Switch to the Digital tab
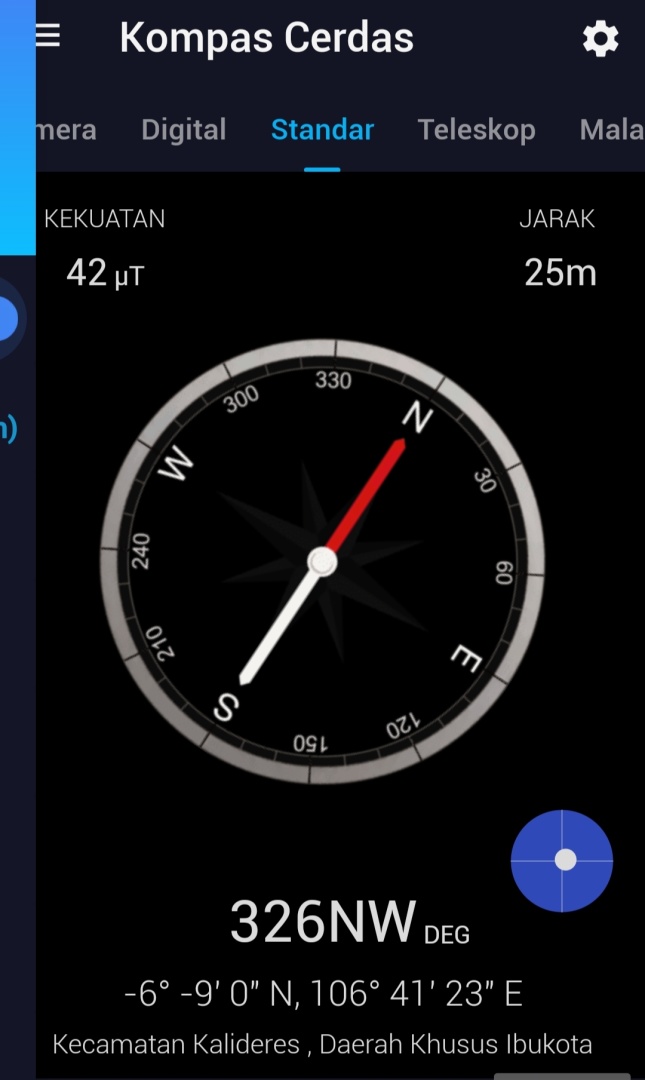645x1080 pixels. point(184,130)
